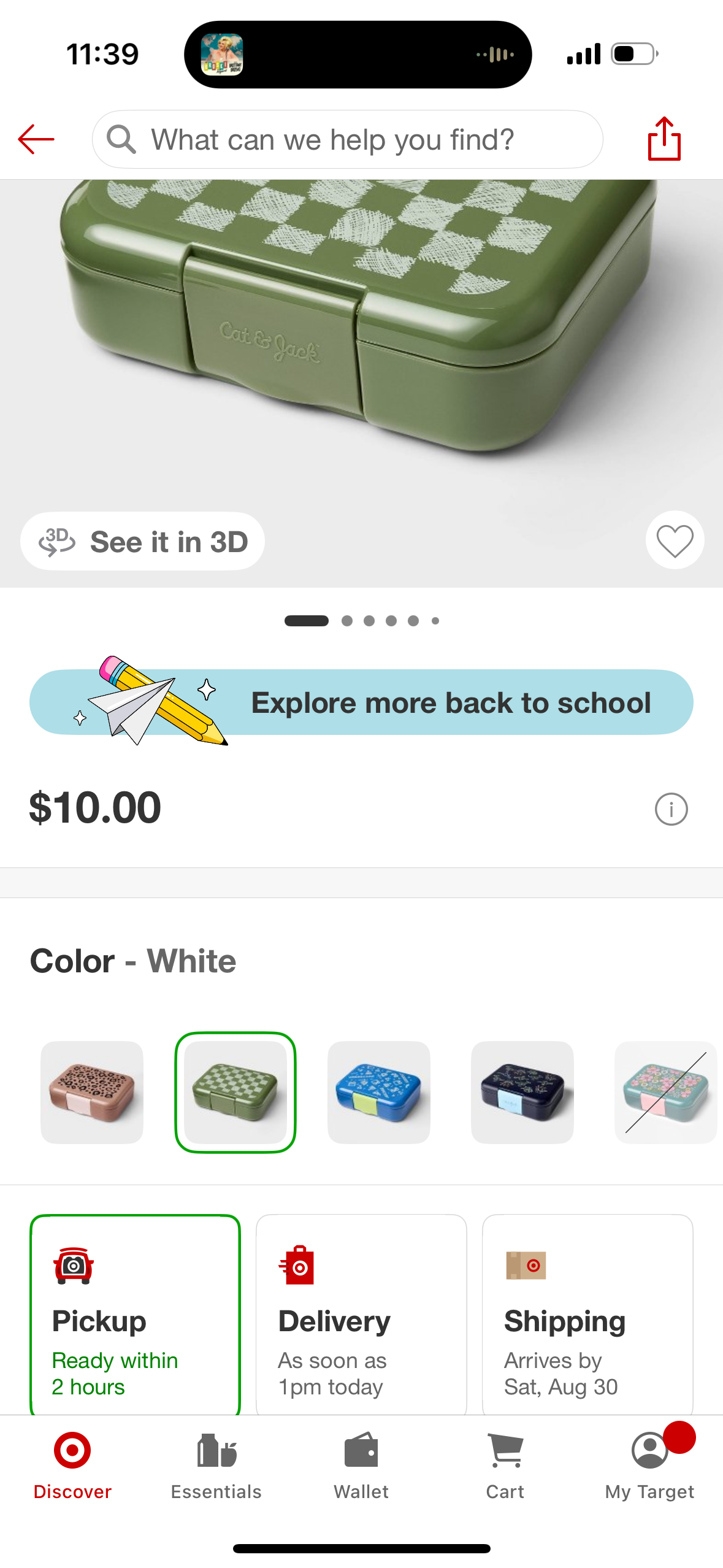
Task: Open the Wallet tab
Action: (361, 1465)
